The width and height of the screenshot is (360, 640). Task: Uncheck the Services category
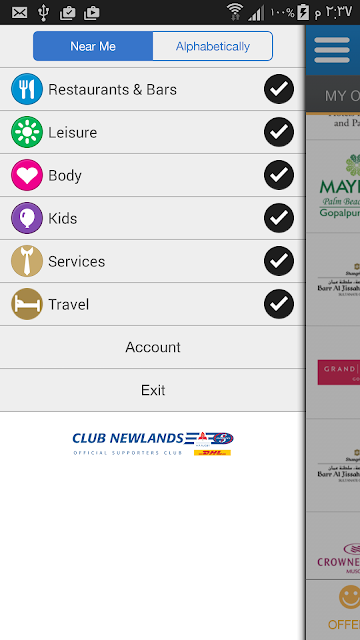click(279, 261)
